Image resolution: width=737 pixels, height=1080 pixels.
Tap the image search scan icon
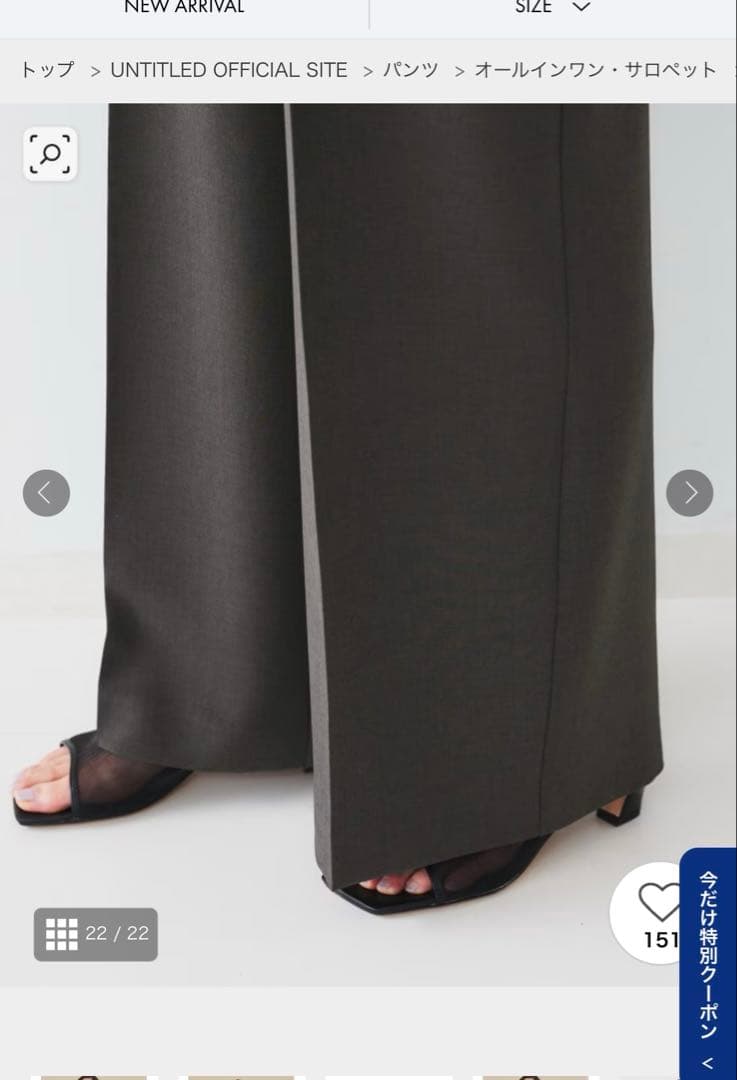pyautogui.click(x=50, y=154)
